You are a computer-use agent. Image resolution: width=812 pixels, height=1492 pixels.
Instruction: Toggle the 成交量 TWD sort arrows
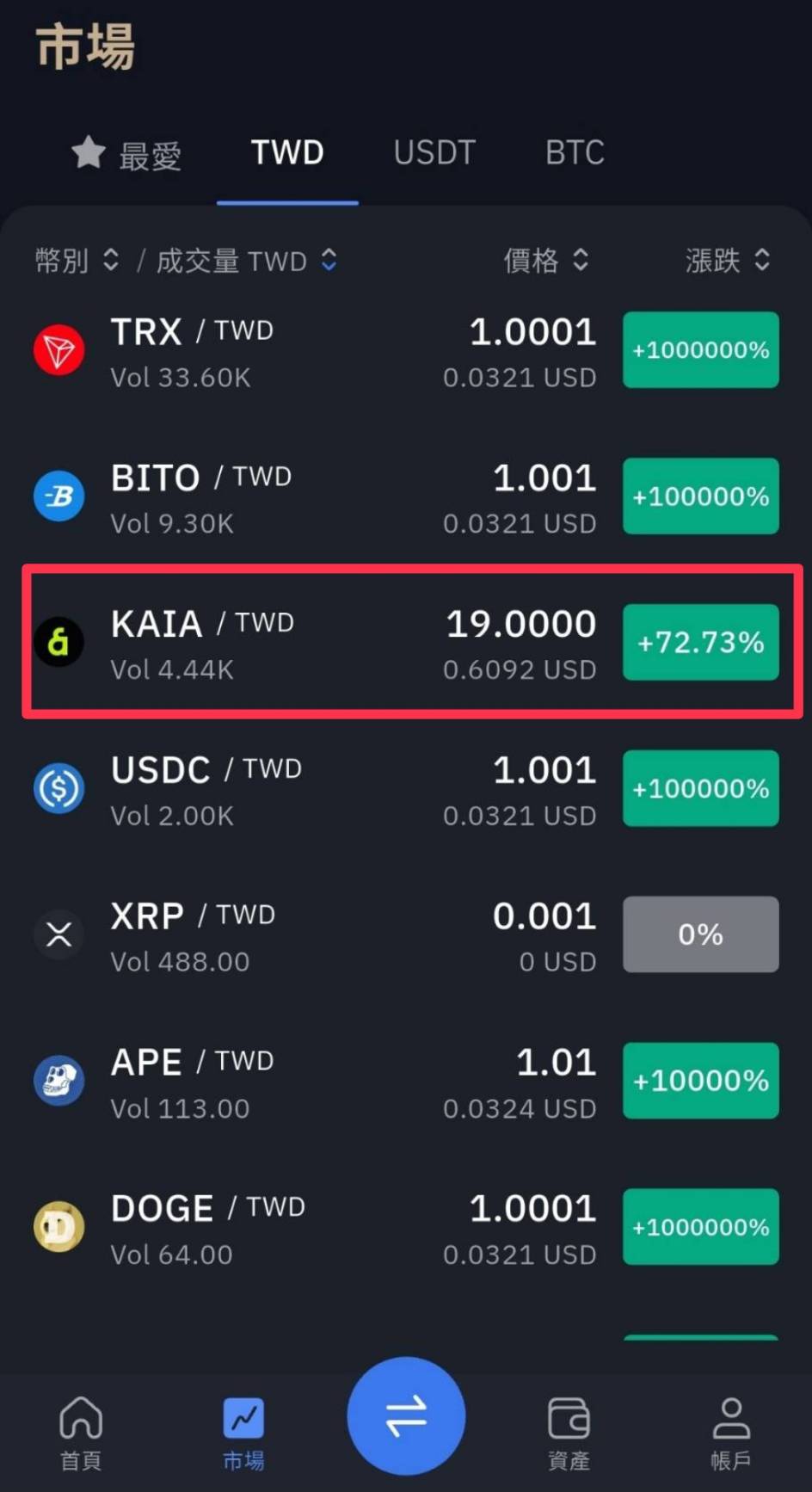click(329, 261)
